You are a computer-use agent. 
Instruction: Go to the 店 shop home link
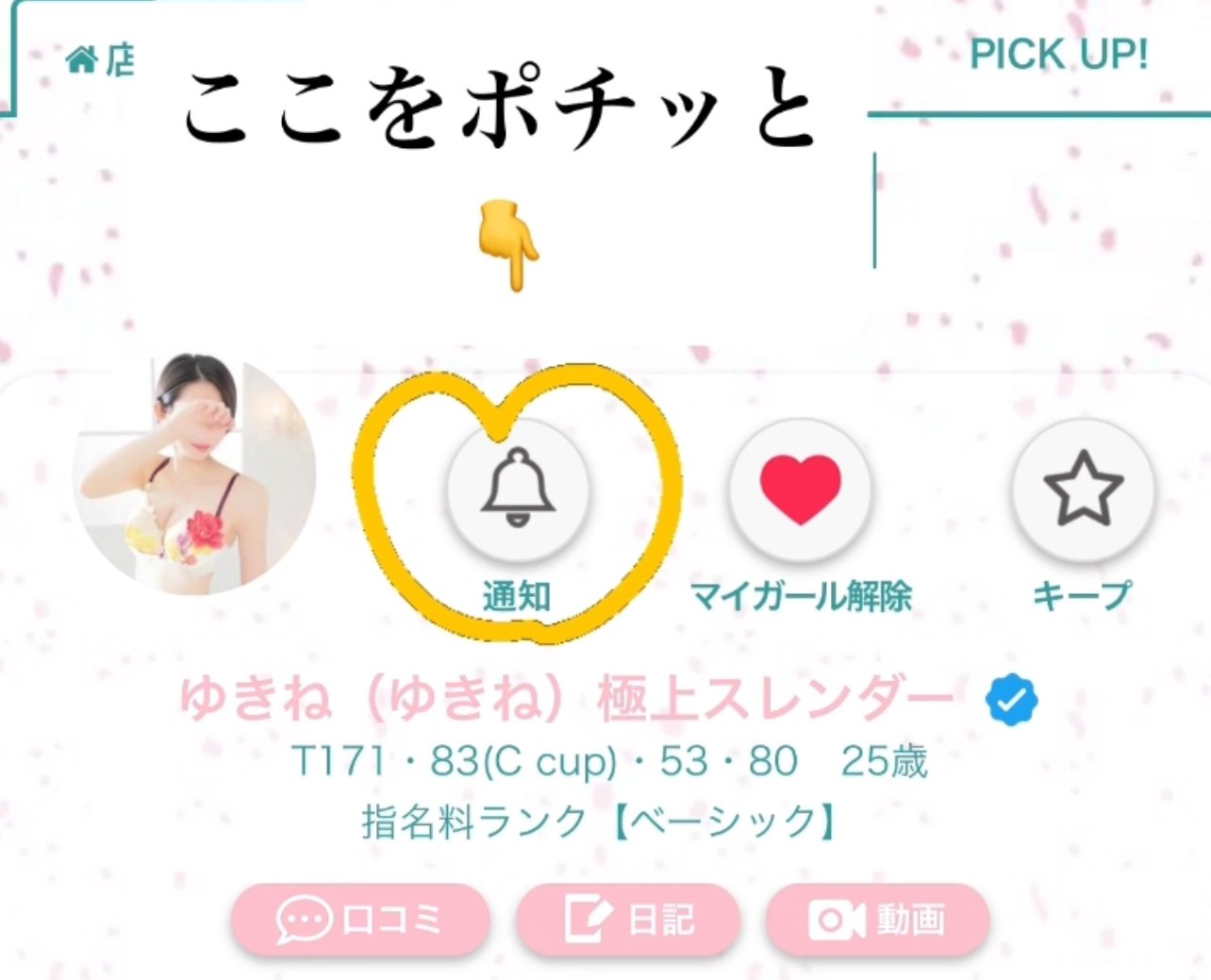click(100, 61)
